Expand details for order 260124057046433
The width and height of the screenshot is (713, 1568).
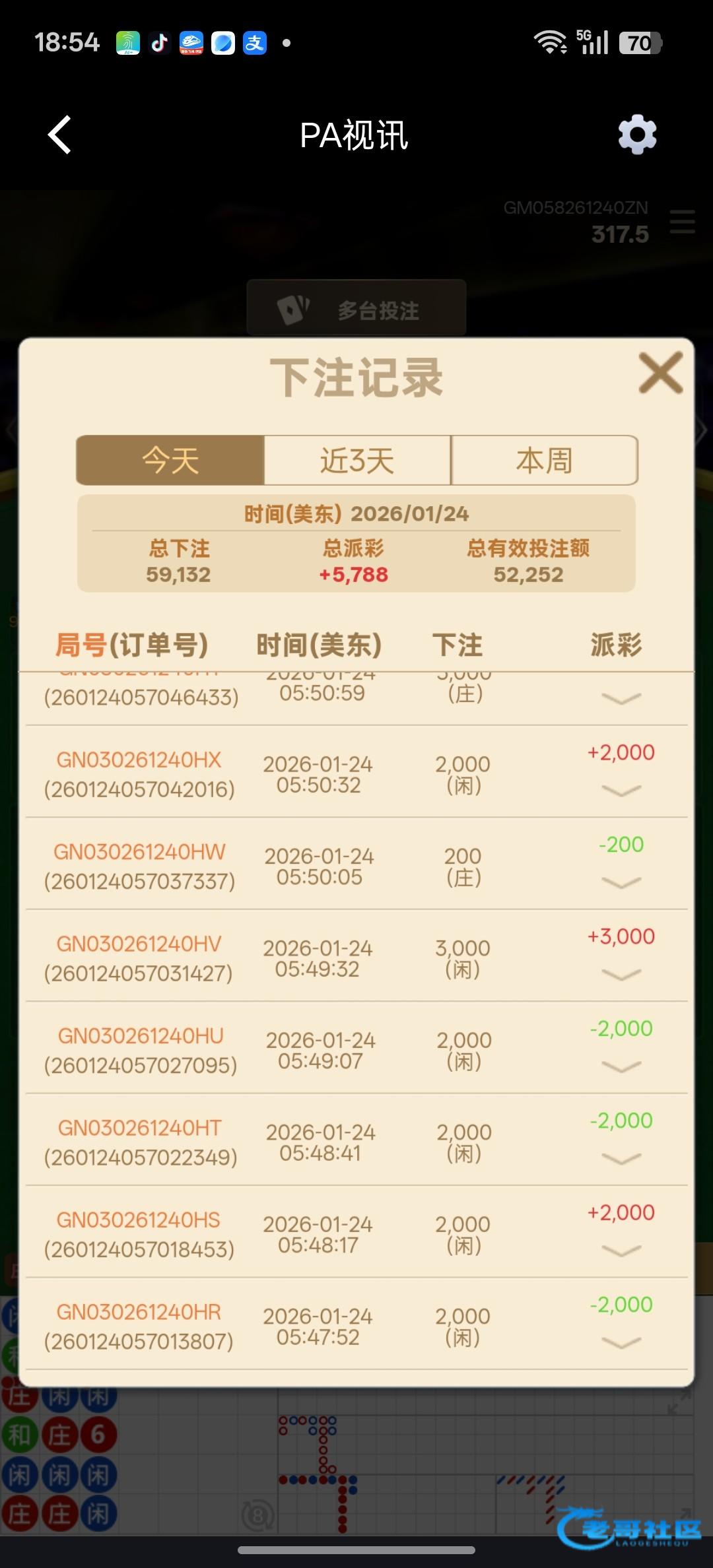pos(621,698)
